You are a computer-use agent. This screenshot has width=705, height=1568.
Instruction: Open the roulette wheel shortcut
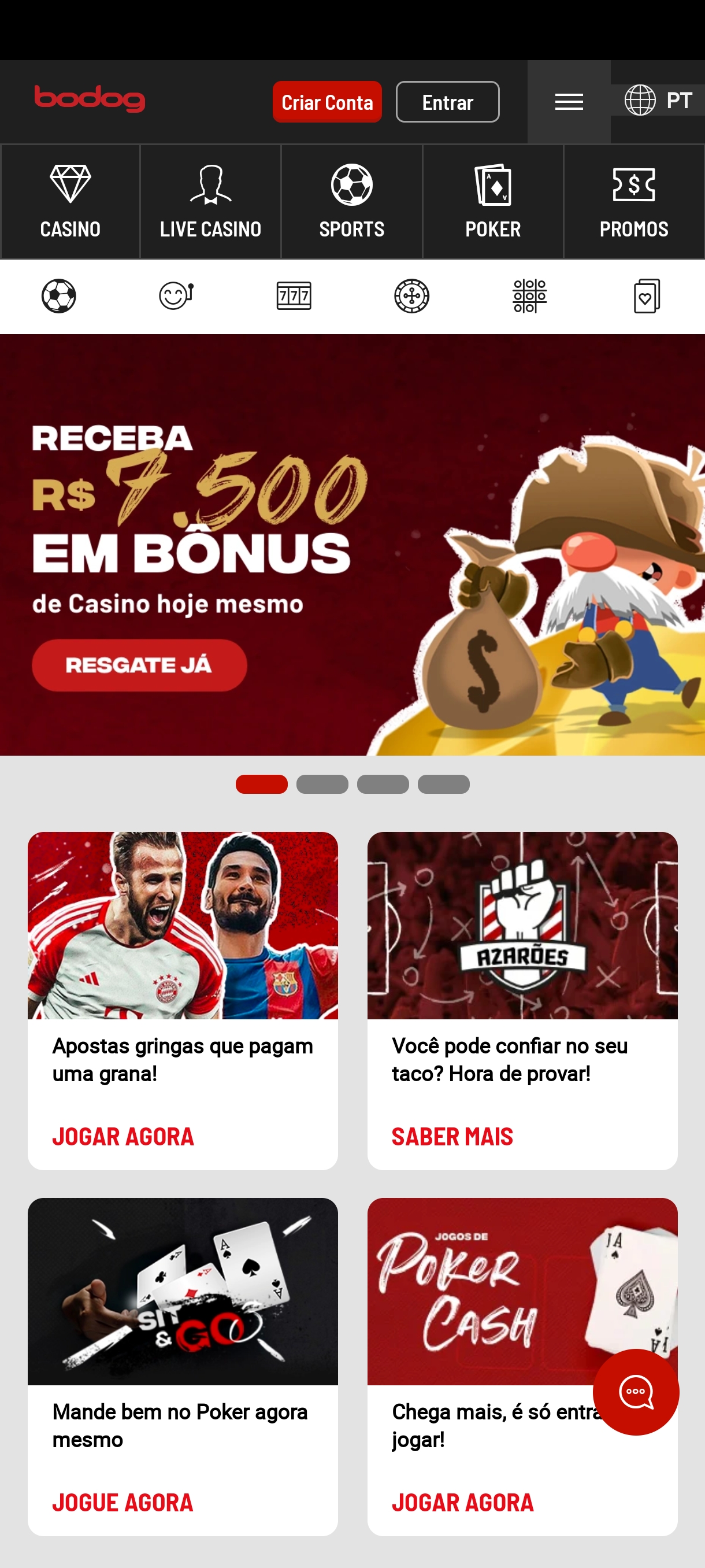pyautogui.click(x=412, y=297)
